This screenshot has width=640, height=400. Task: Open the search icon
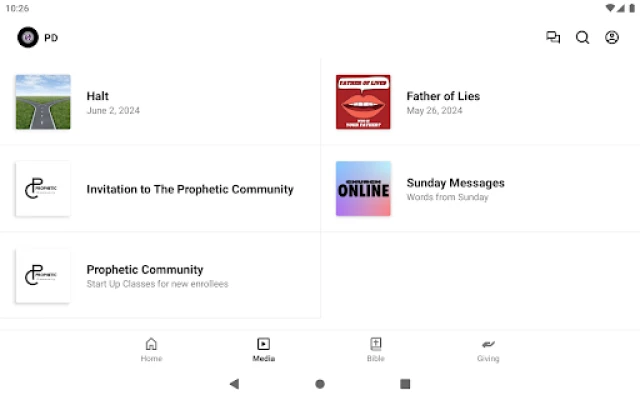(582, 38)
